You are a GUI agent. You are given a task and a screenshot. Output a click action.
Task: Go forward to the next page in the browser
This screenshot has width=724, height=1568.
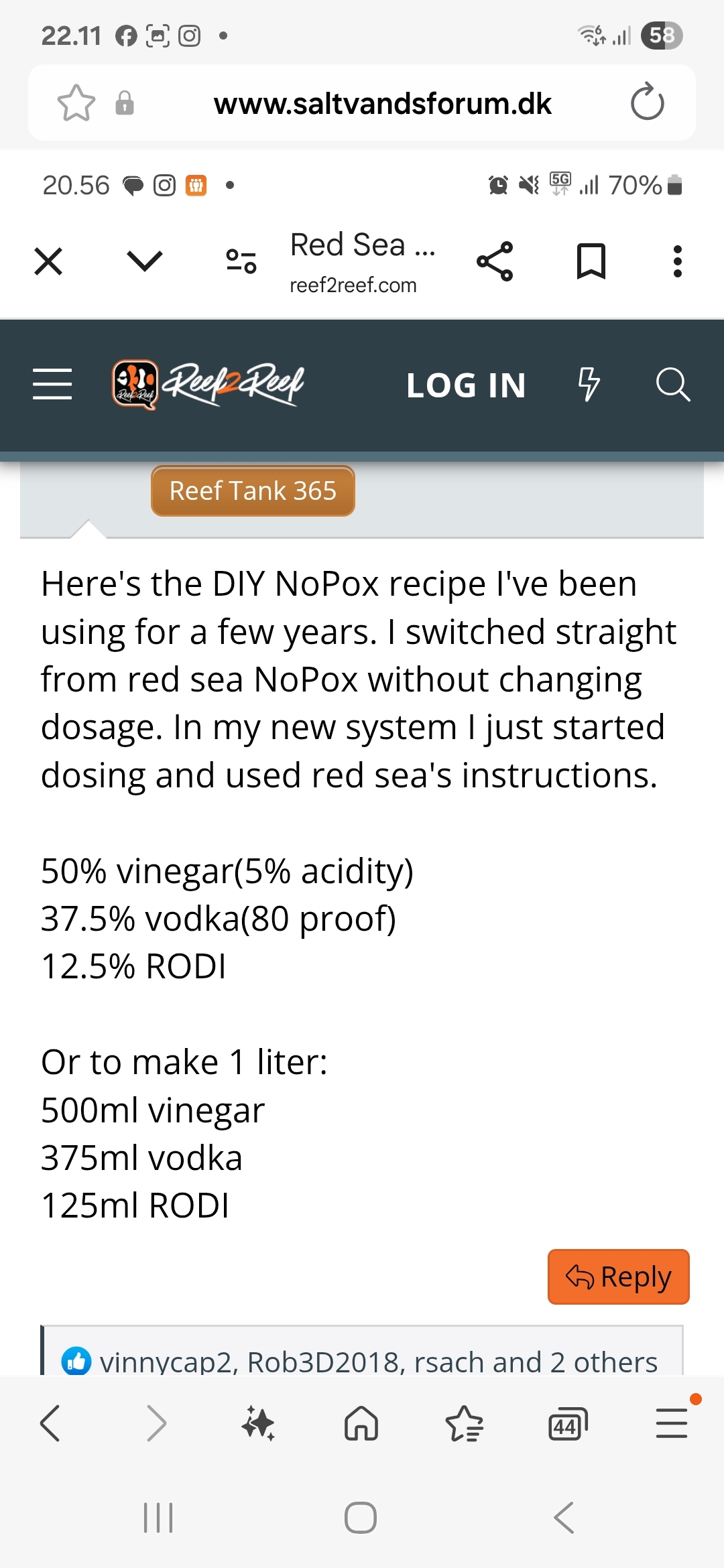pyautogui.click(x=156, y=1423)
